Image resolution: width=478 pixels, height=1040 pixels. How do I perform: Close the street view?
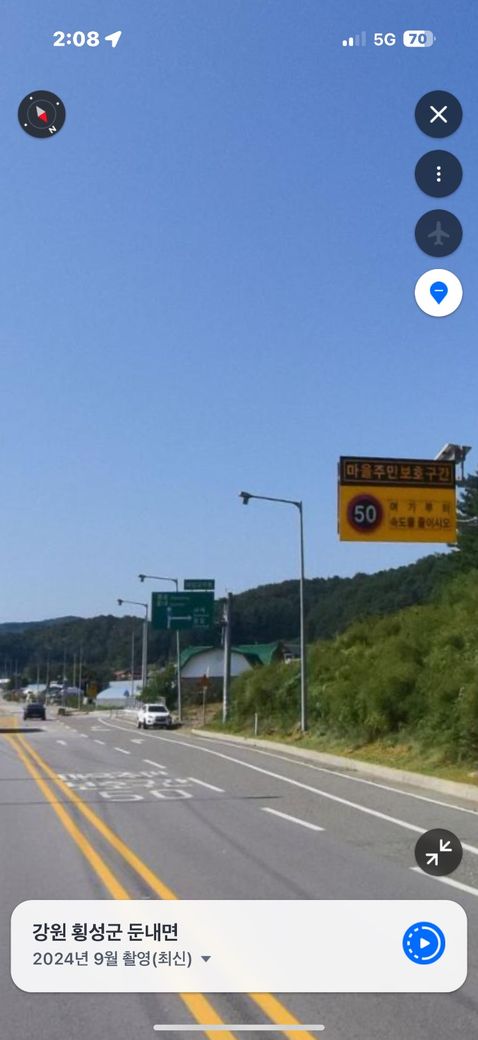[x=438, y=114]
